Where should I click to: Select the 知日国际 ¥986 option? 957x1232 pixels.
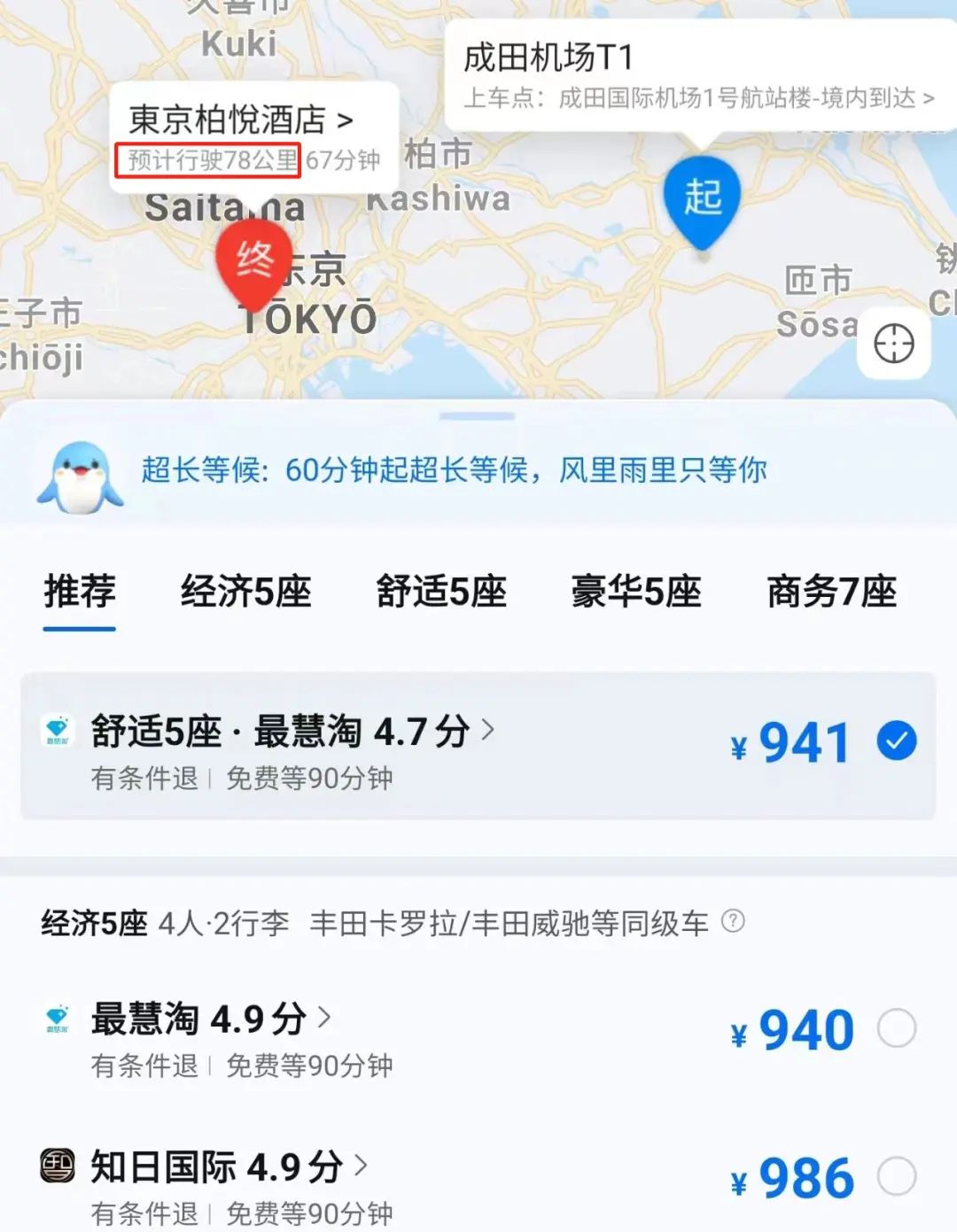[x=897, y=1177]
